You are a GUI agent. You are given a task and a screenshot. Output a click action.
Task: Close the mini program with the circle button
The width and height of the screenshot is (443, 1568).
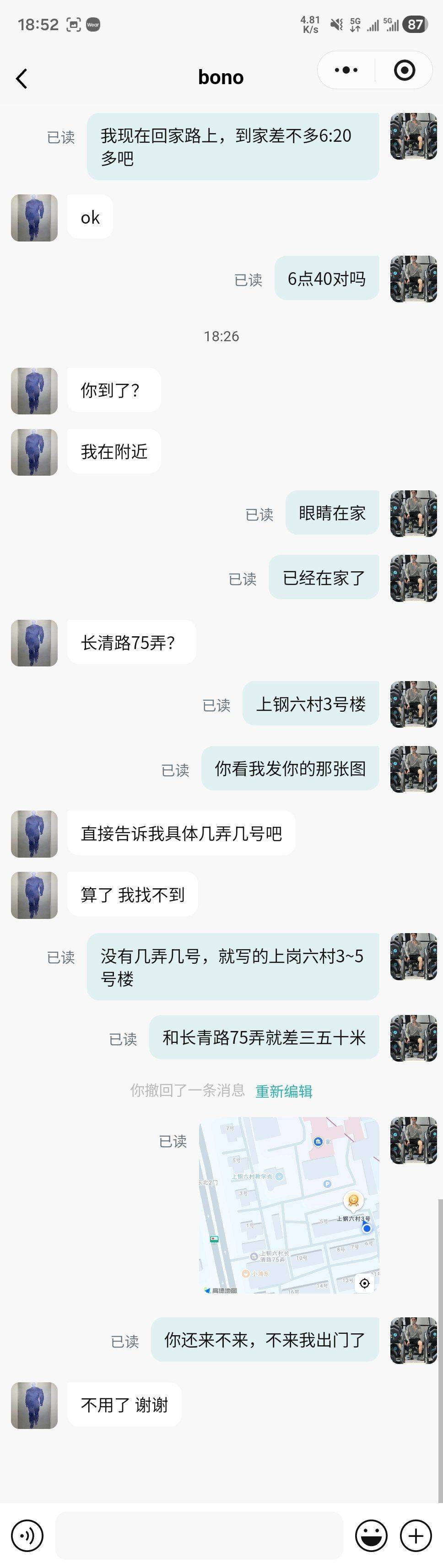[405, 70]
